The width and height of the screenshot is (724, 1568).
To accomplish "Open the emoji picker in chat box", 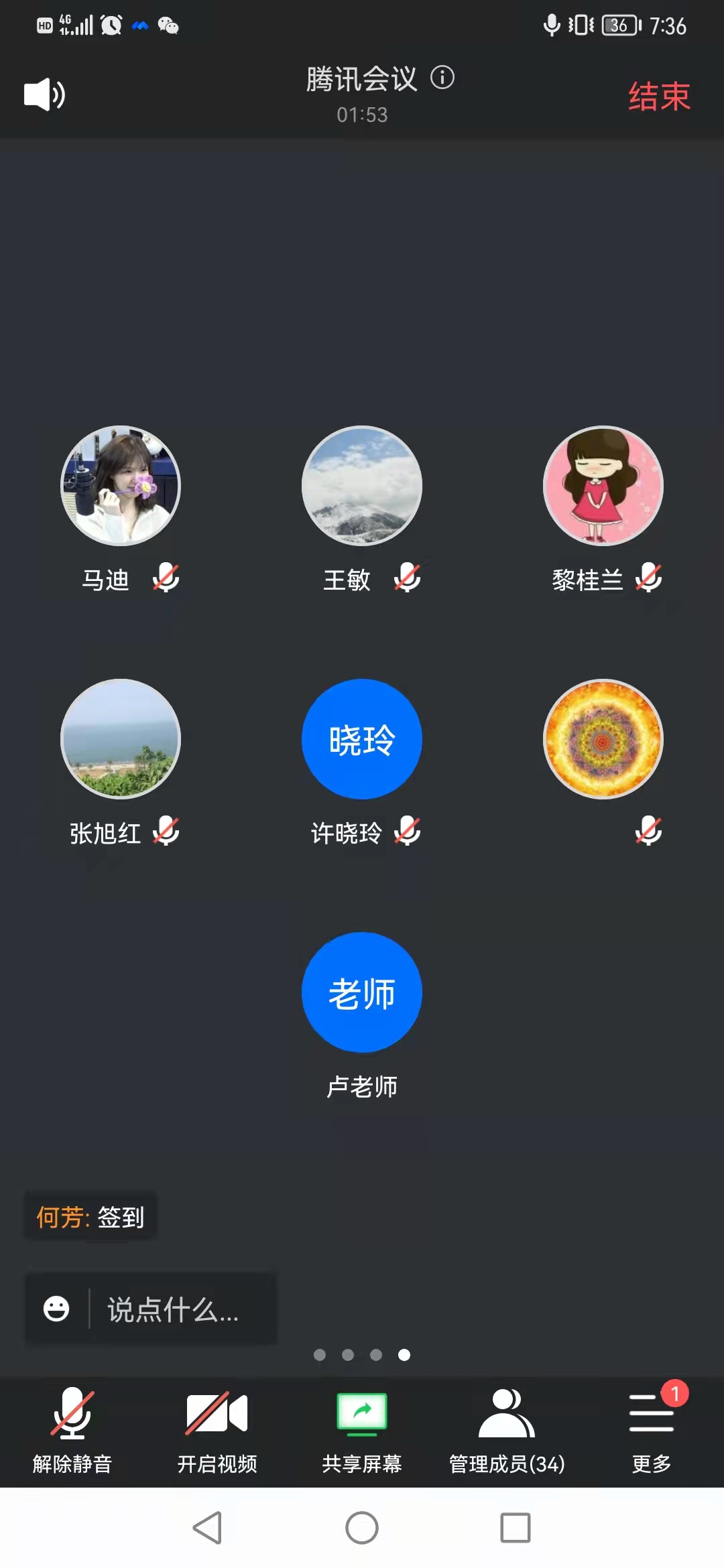I will [x=56, y=1309].
